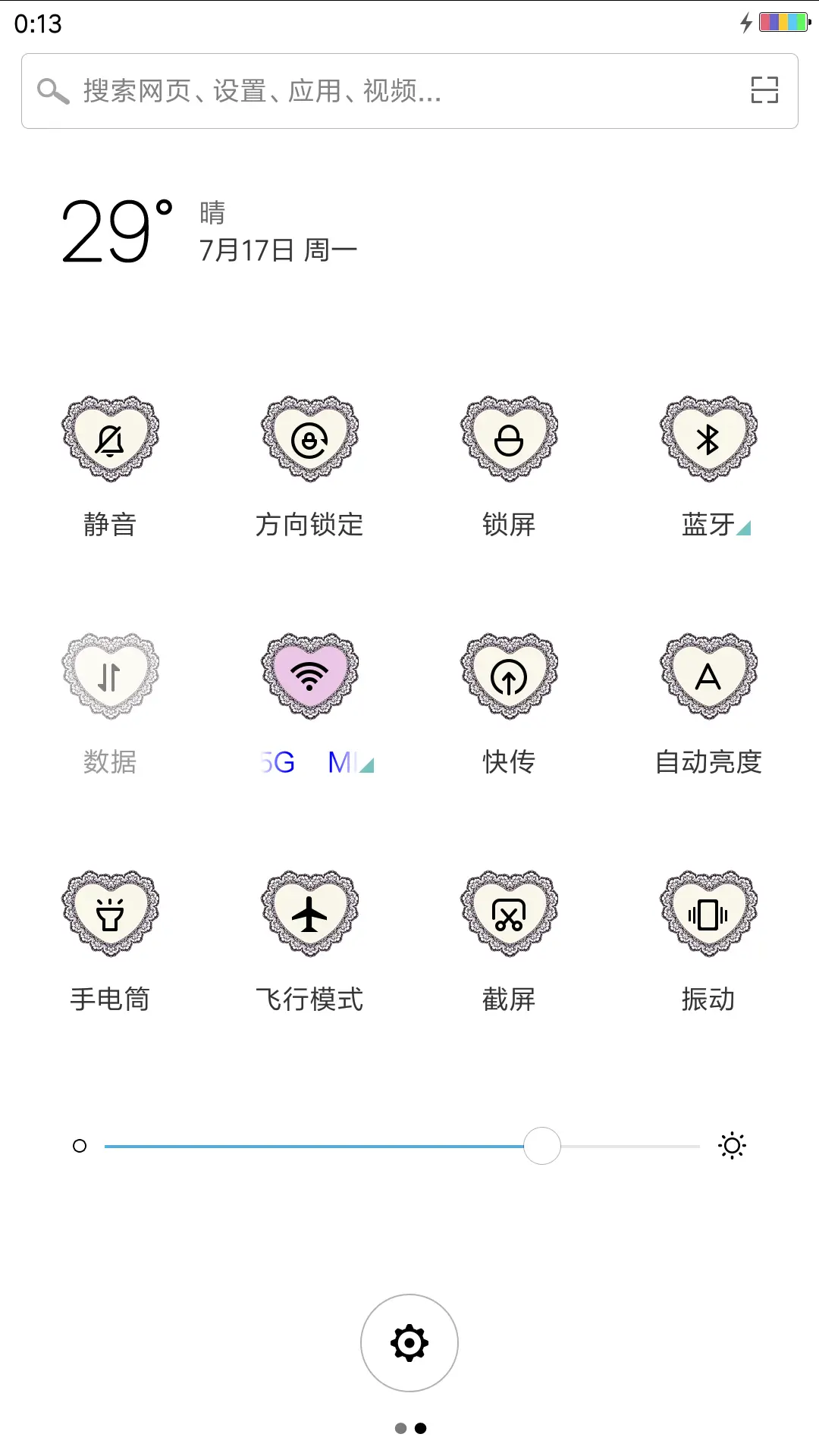
Task: Toggle airplane mode on
Action: (309, 914)
